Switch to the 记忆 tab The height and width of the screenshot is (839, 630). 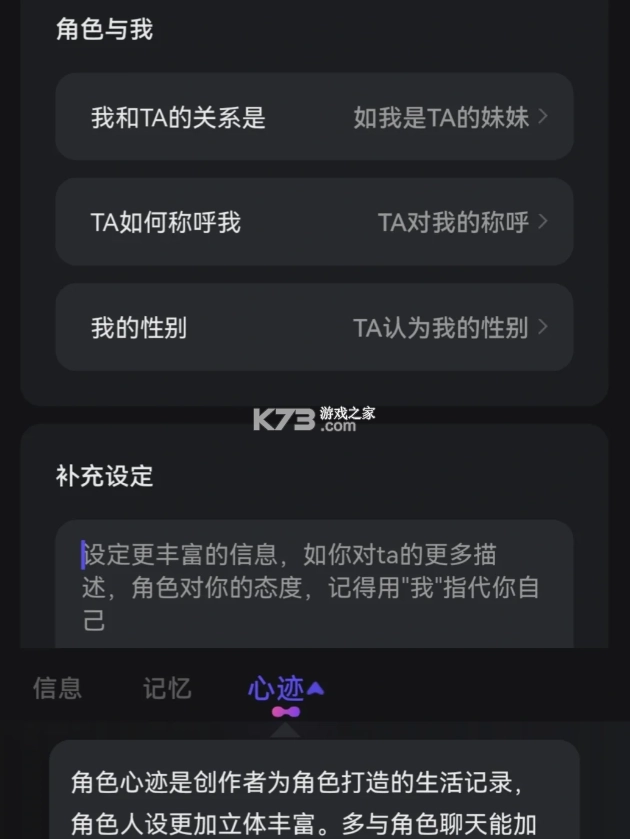click(167, 688)
